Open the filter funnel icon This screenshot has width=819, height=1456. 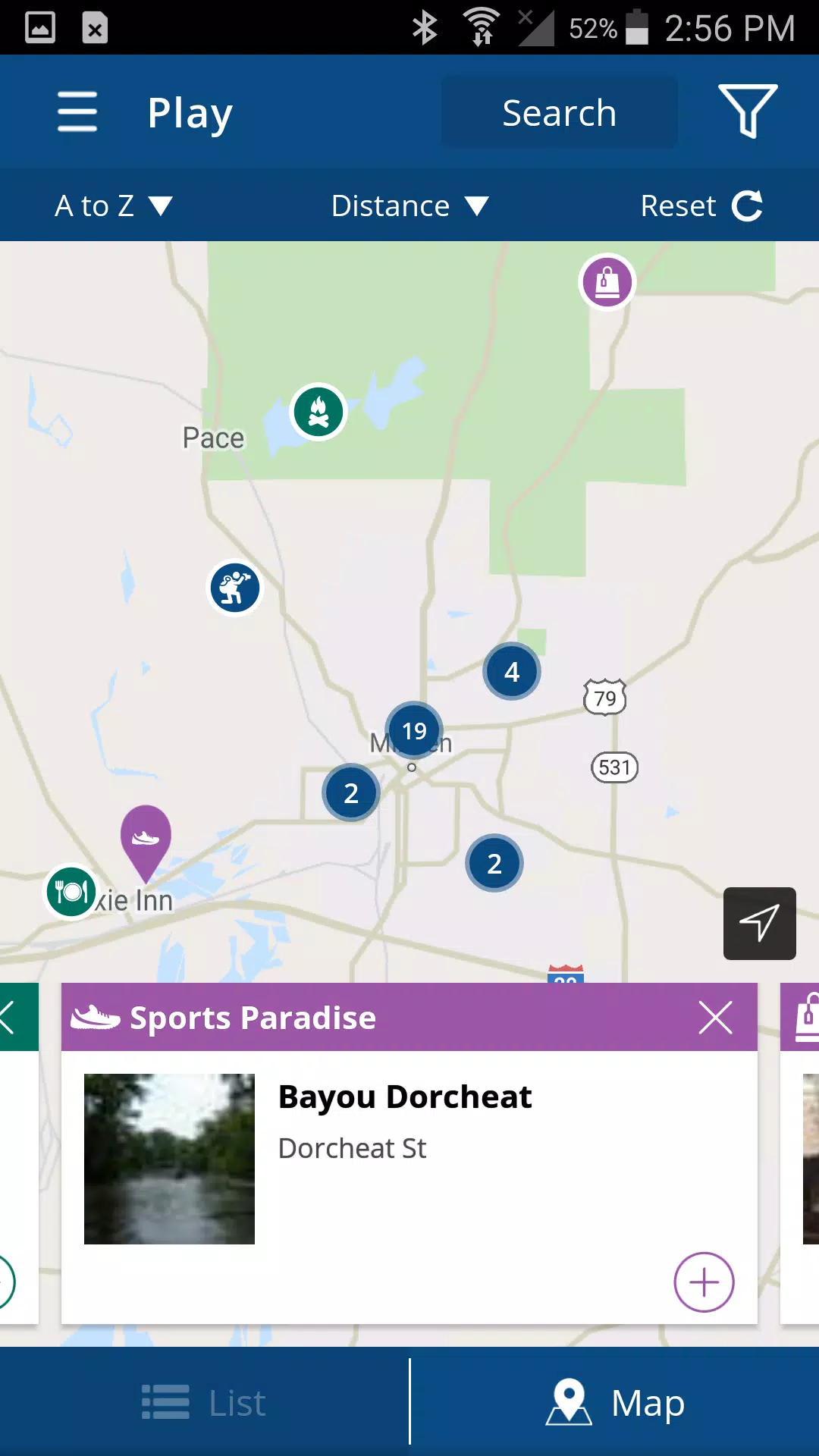[x=748, y=111]
